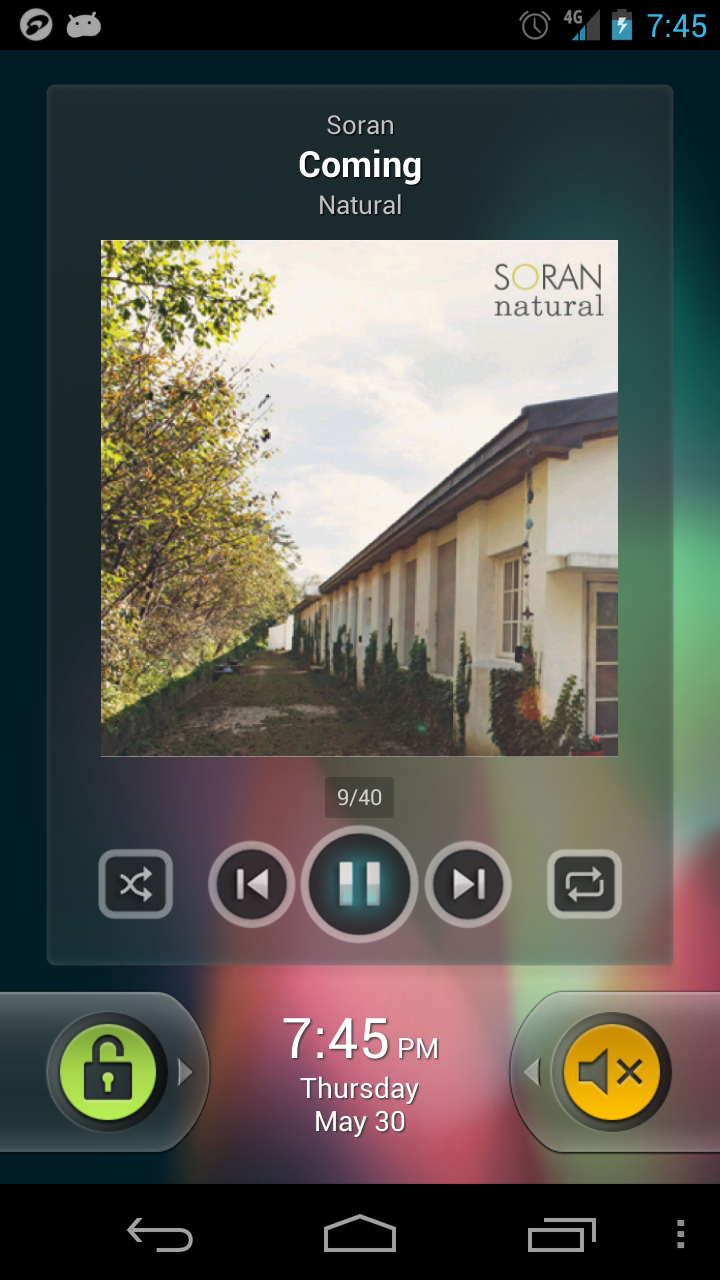Skip back to the previous track
The height and width of the screenshot is (1280, 720).
pyautogui.click(x=251, y=884)
